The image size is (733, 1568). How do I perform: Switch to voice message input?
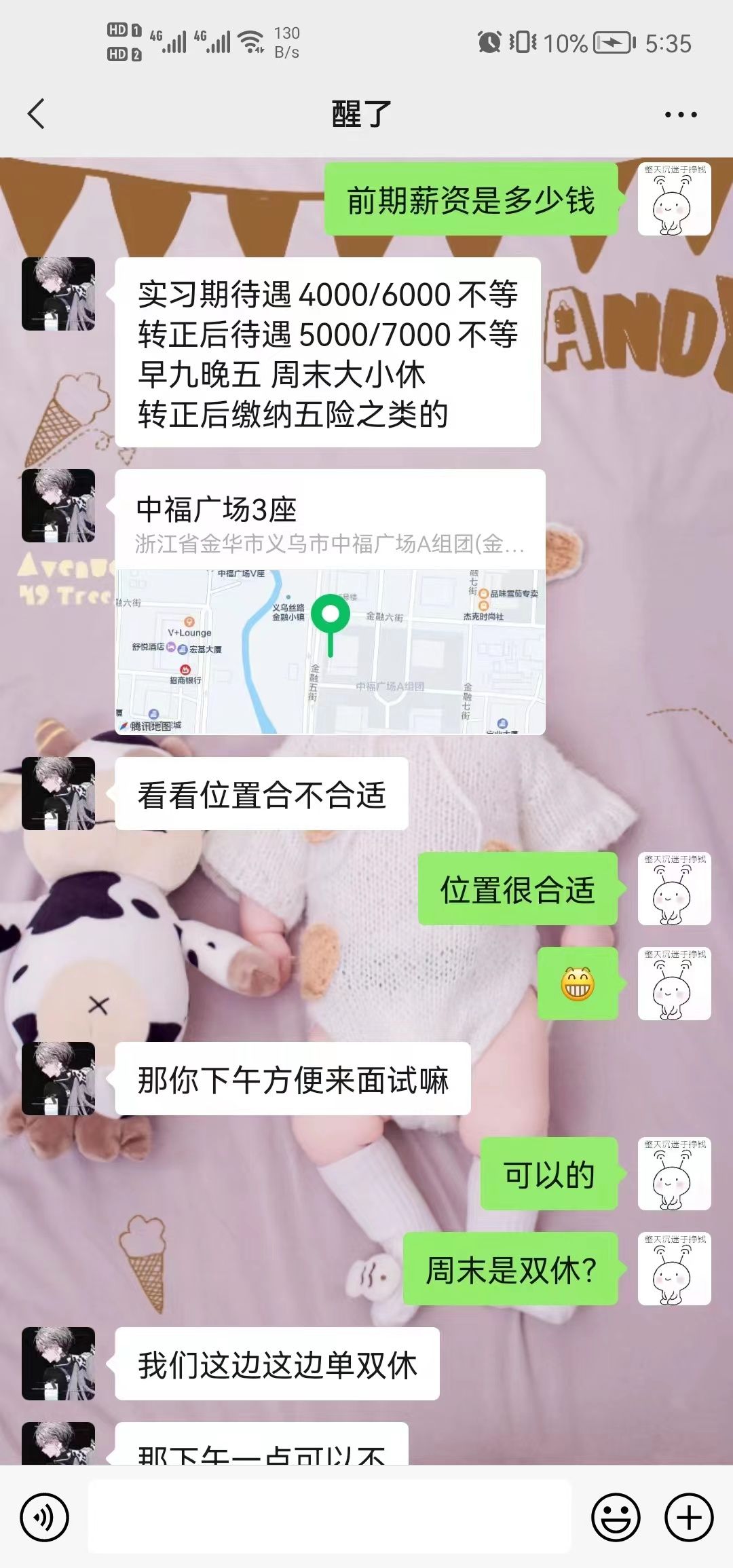(x=45, y=1517)
